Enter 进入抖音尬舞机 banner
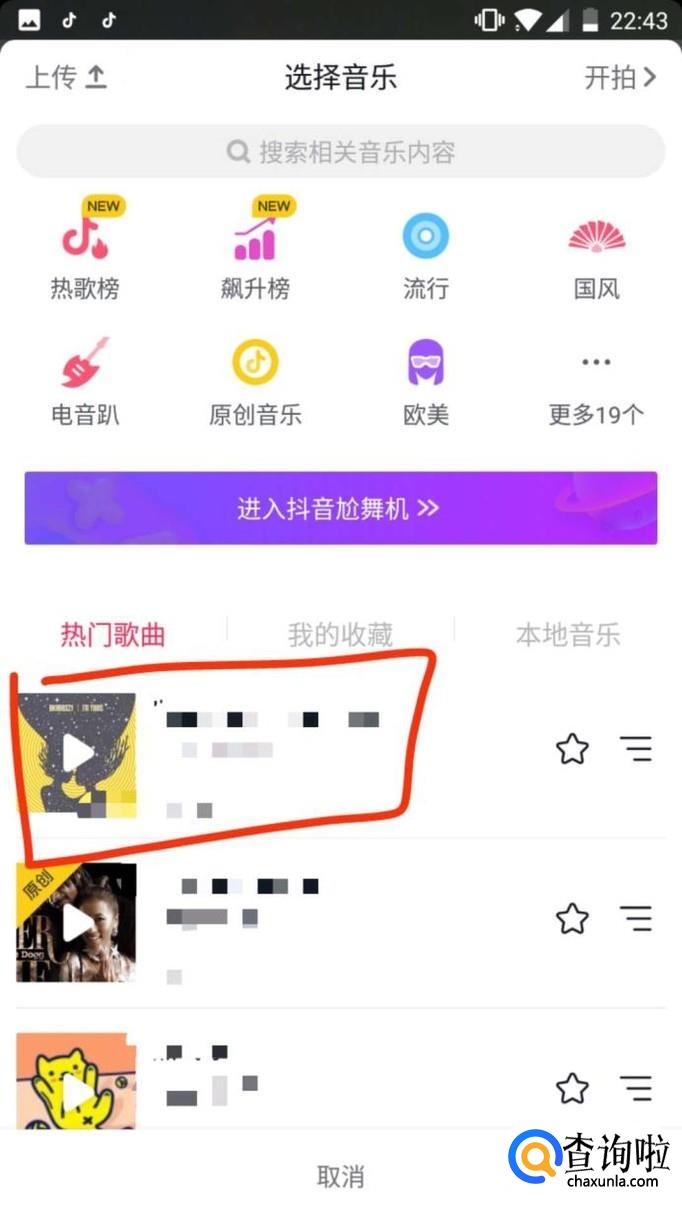Screen dimensions: 682x1212 [x=341, y=508]
